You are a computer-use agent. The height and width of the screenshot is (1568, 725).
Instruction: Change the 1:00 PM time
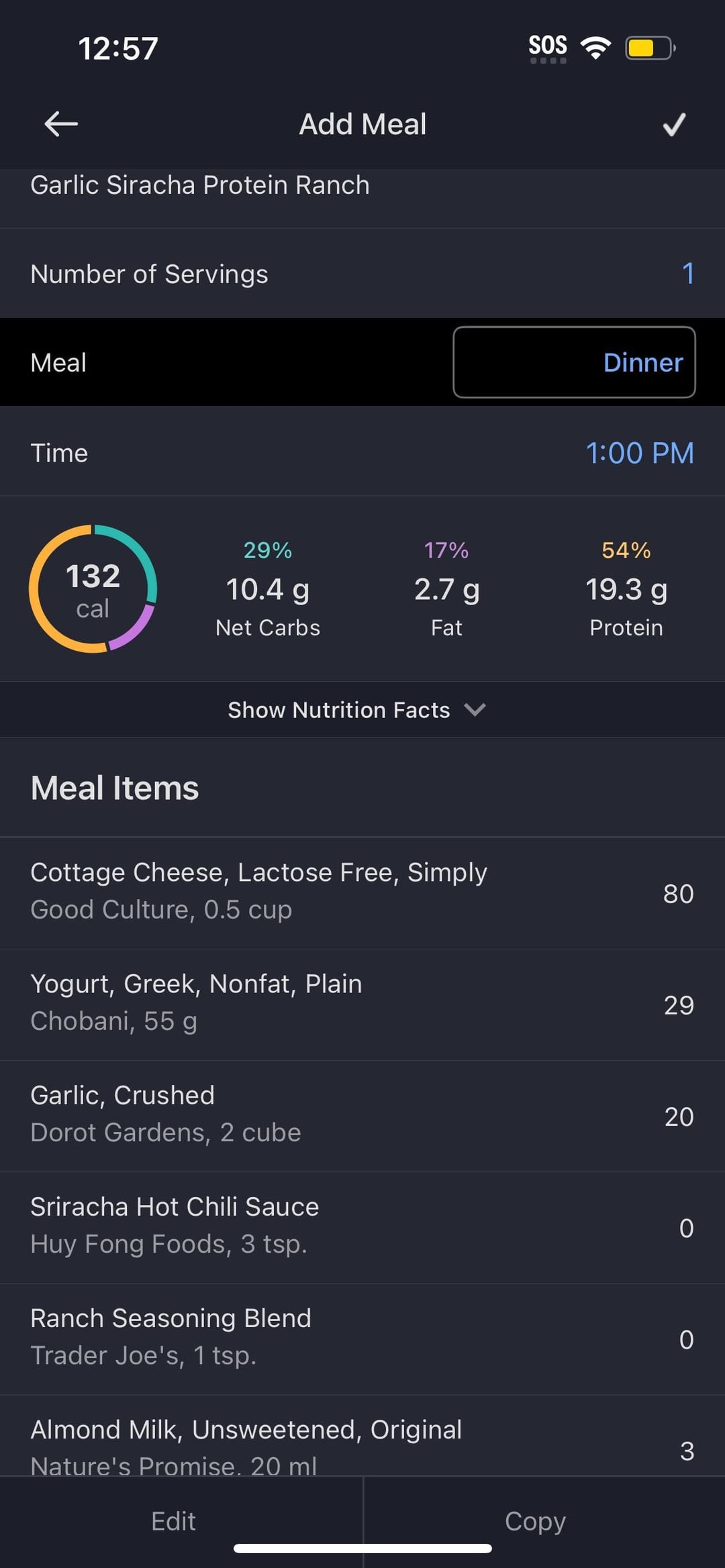point(640,453)
